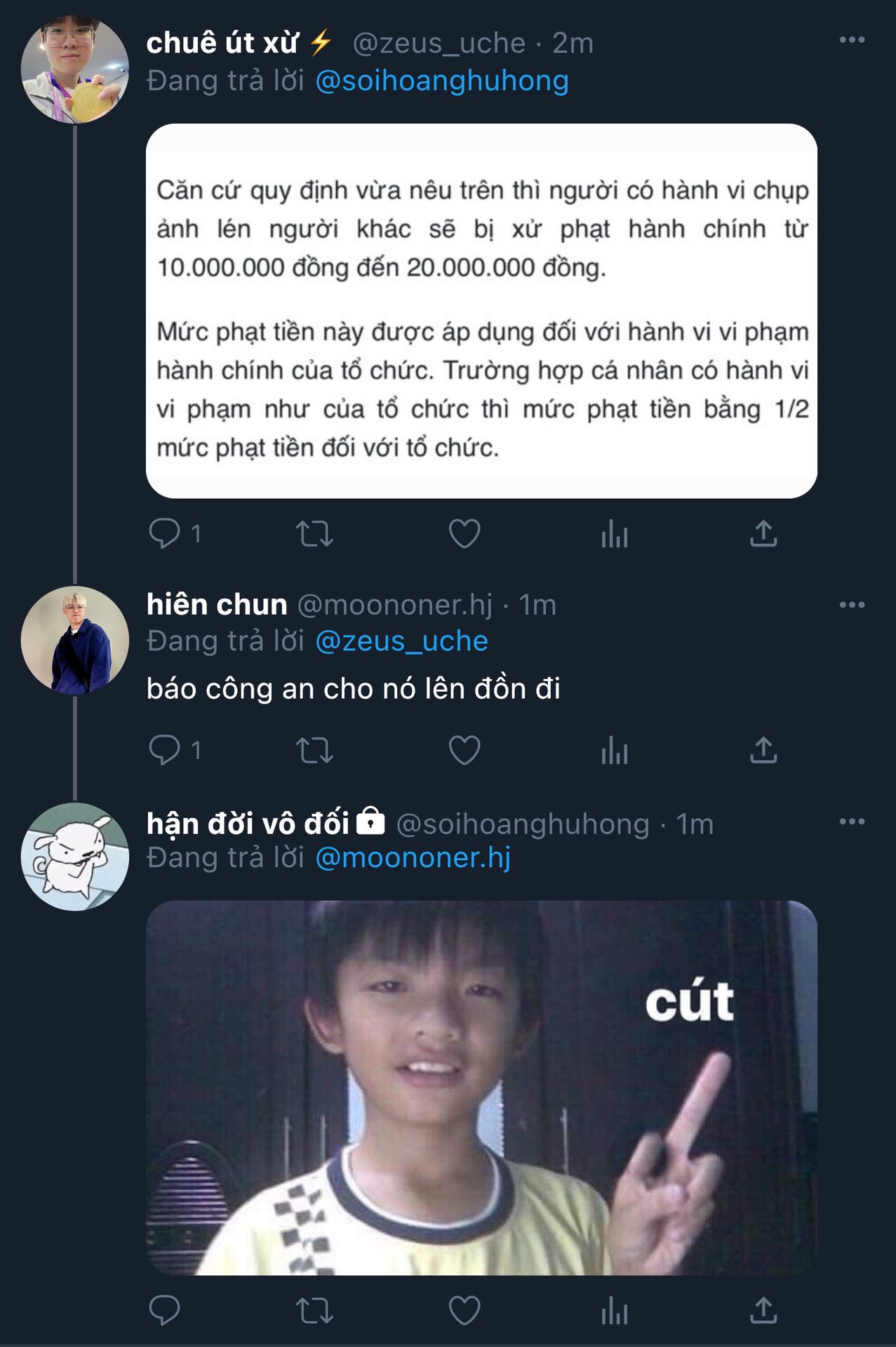896x1347 pixels.
Task: Reply to hiên chun's tweet
Action: coord(165,750)
